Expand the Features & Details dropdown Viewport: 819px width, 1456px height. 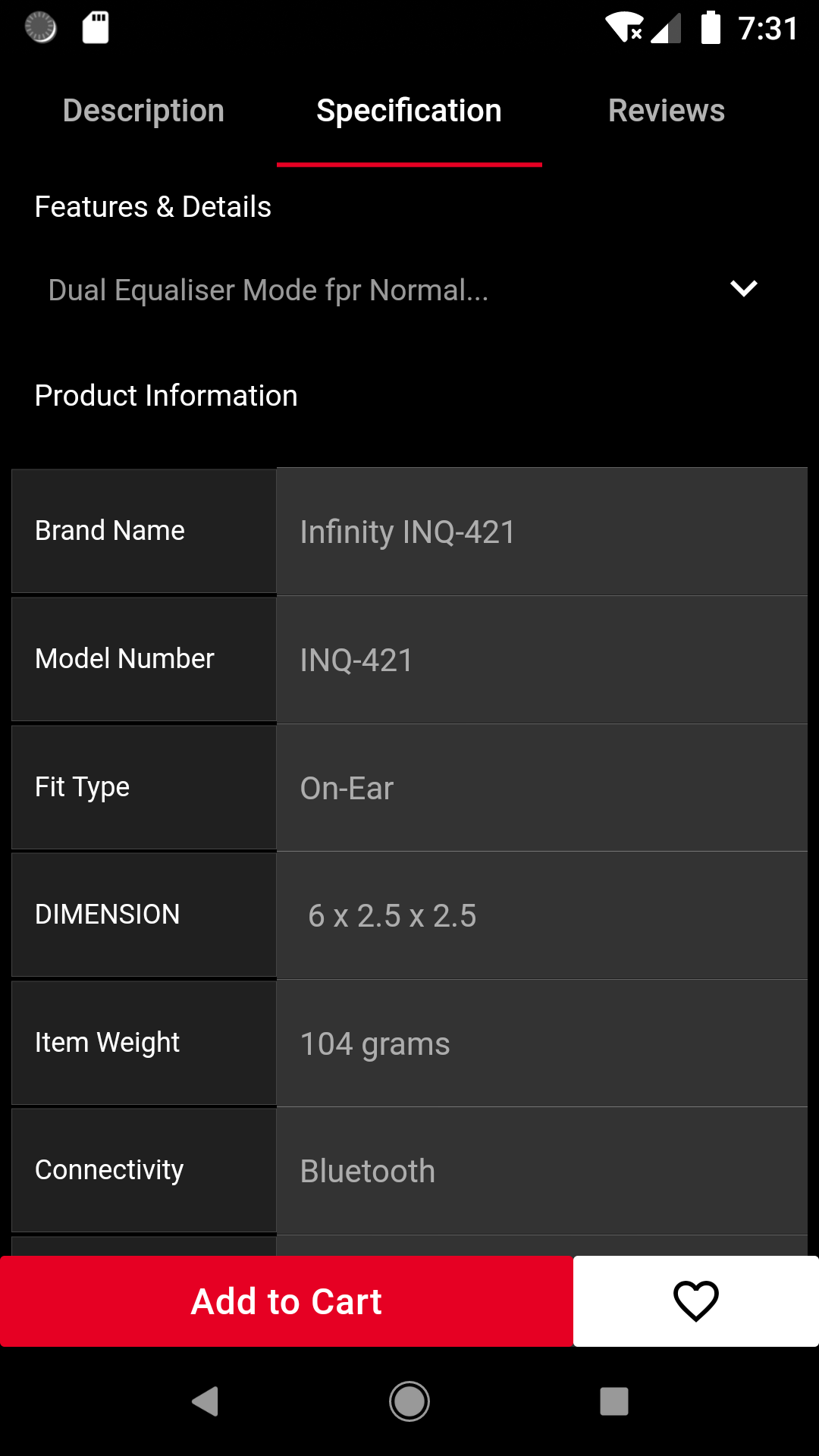tap(743, 289)
